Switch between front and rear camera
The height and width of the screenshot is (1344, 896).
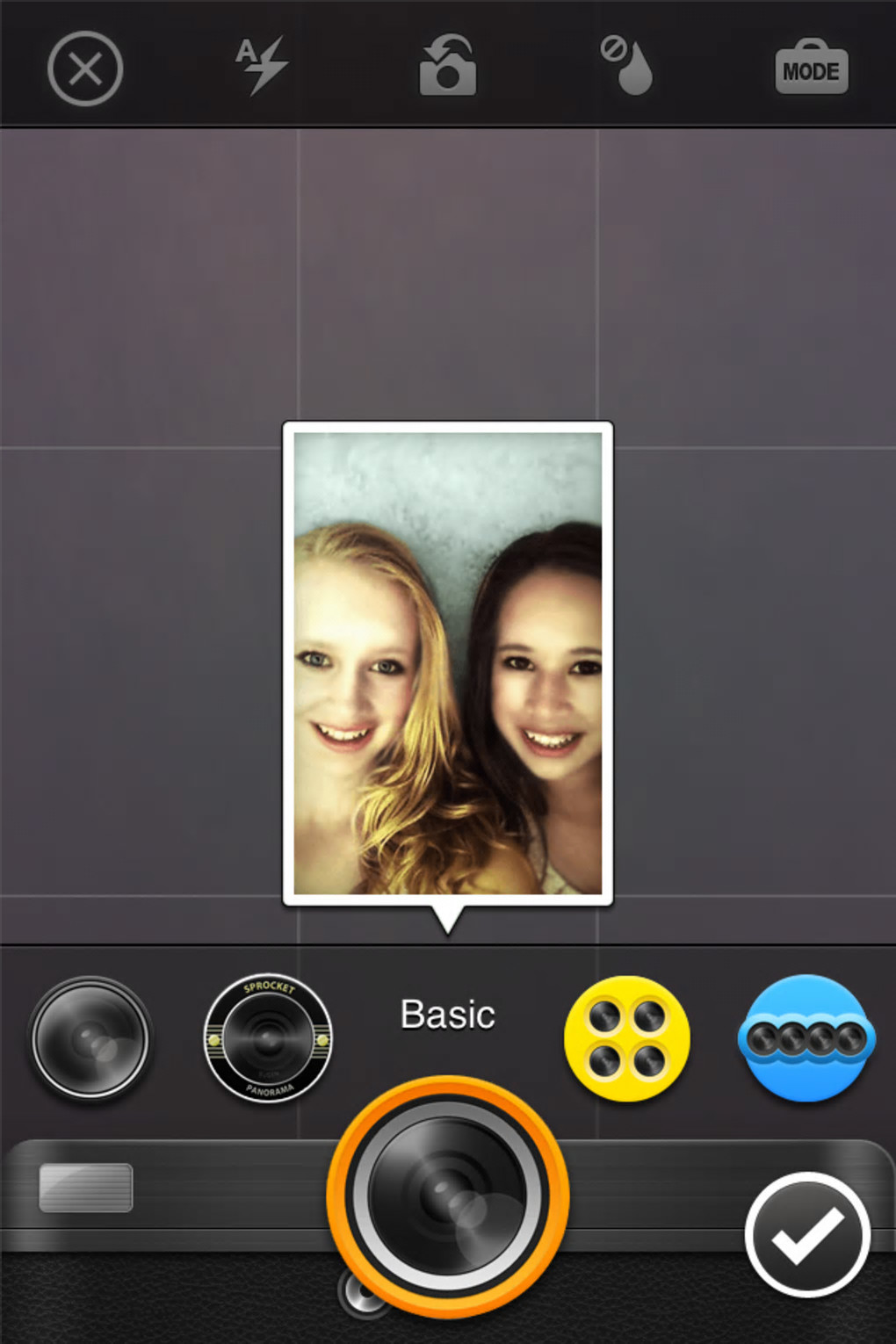447,67
